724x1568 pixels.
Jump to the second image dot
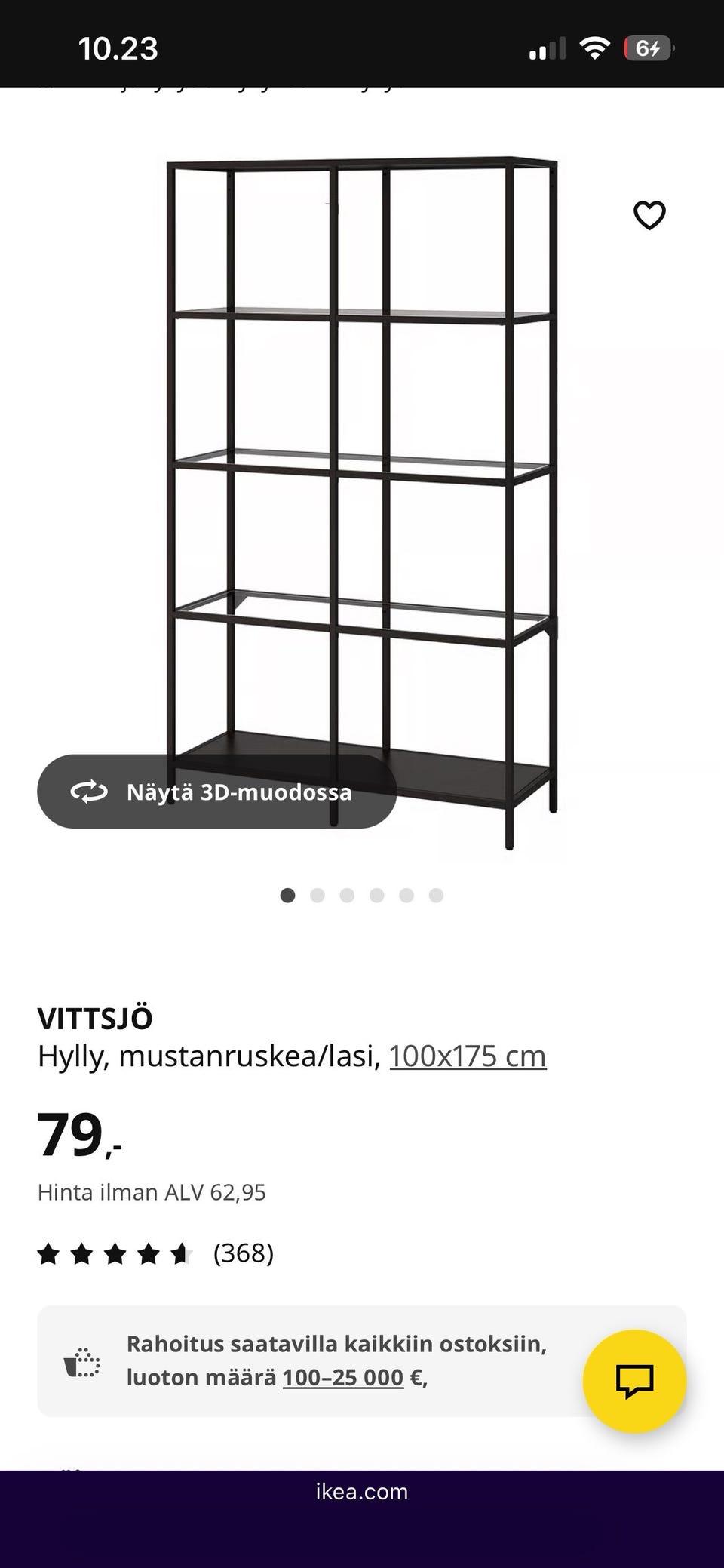click(318, 896)
